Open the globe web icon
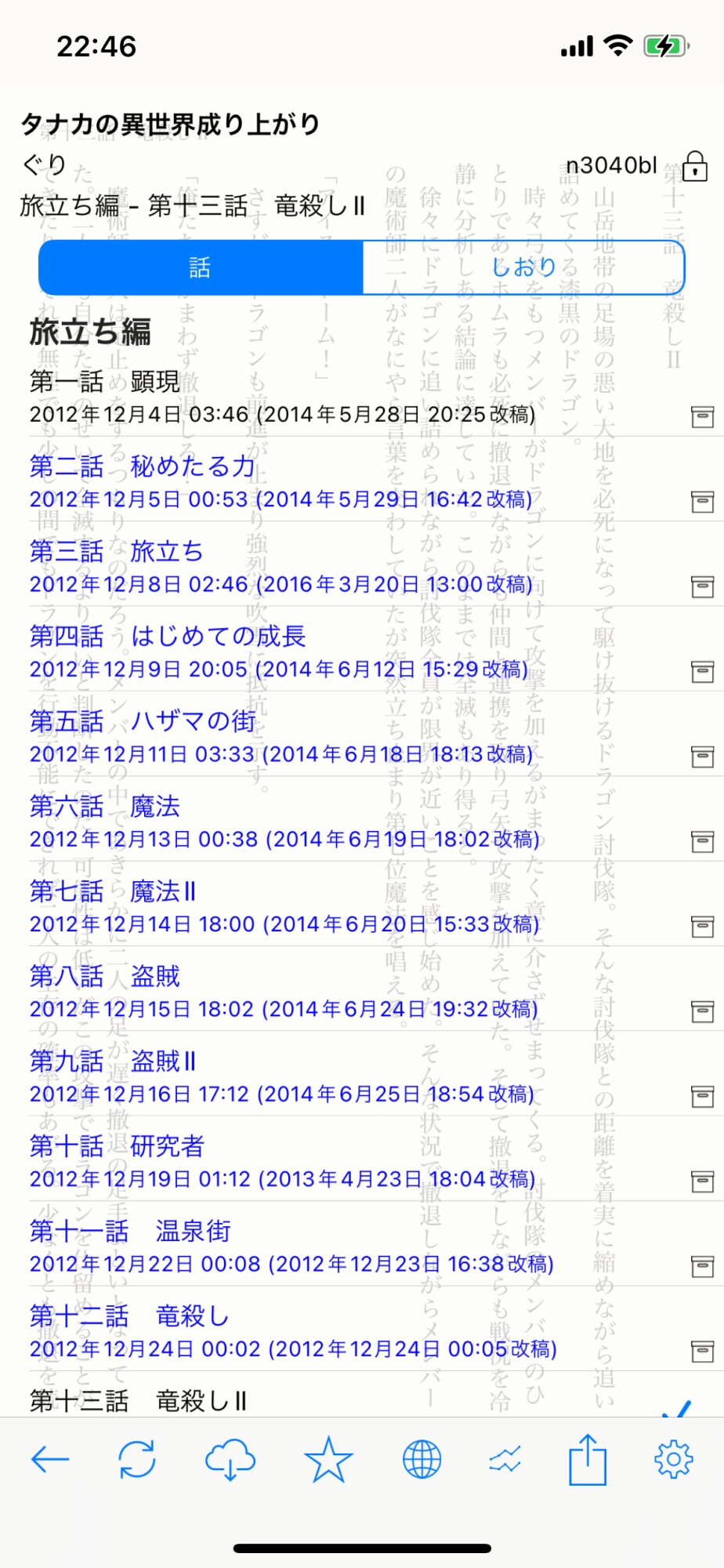 (x=422, y=1460)
